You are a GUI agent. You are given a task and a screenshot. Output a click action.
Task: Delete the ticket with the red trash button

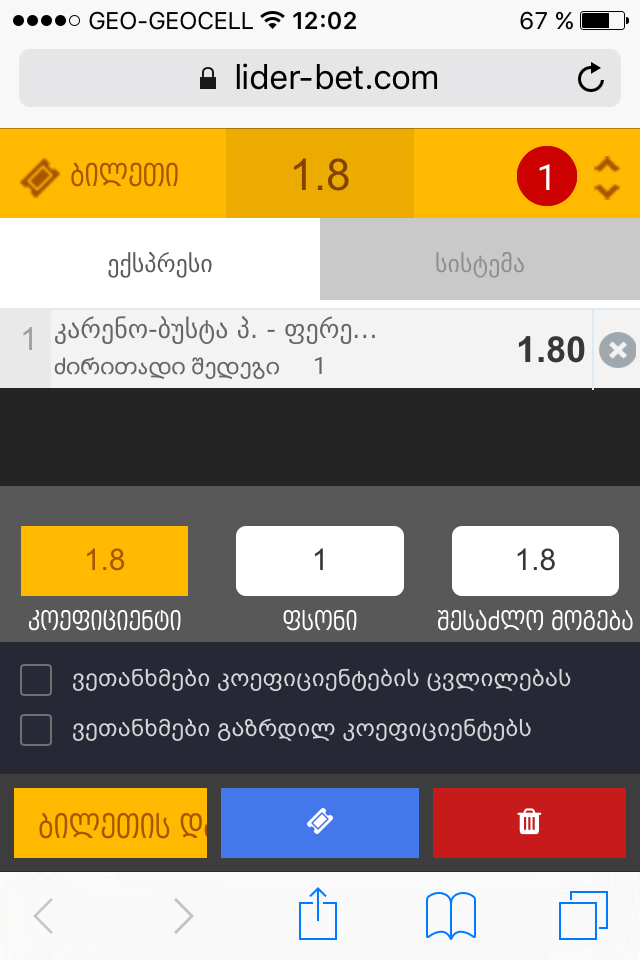(x=529, y=823)
